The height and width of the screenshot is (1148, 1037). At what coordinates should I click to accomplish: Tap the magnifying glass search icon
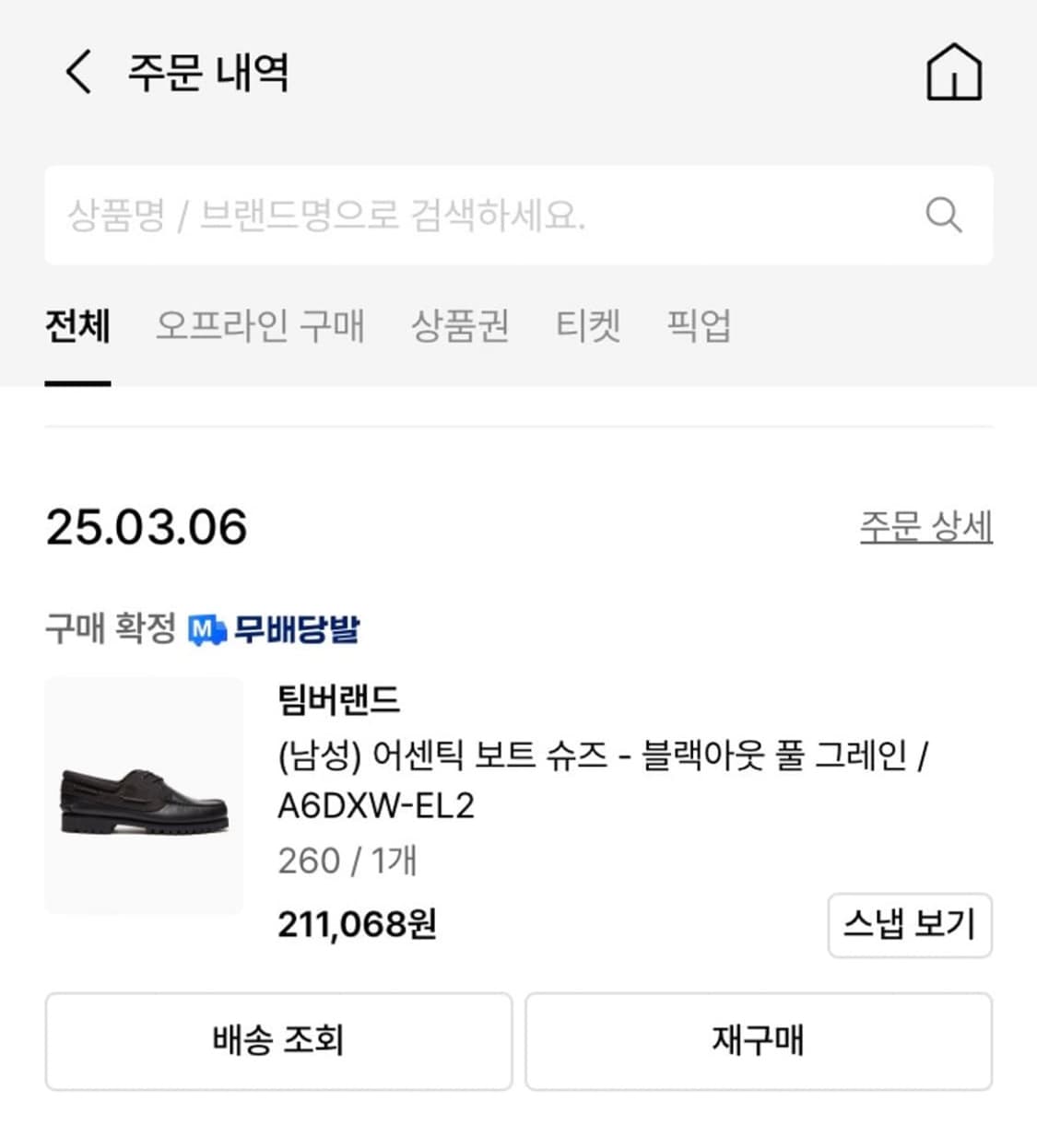tap(941, 216)
